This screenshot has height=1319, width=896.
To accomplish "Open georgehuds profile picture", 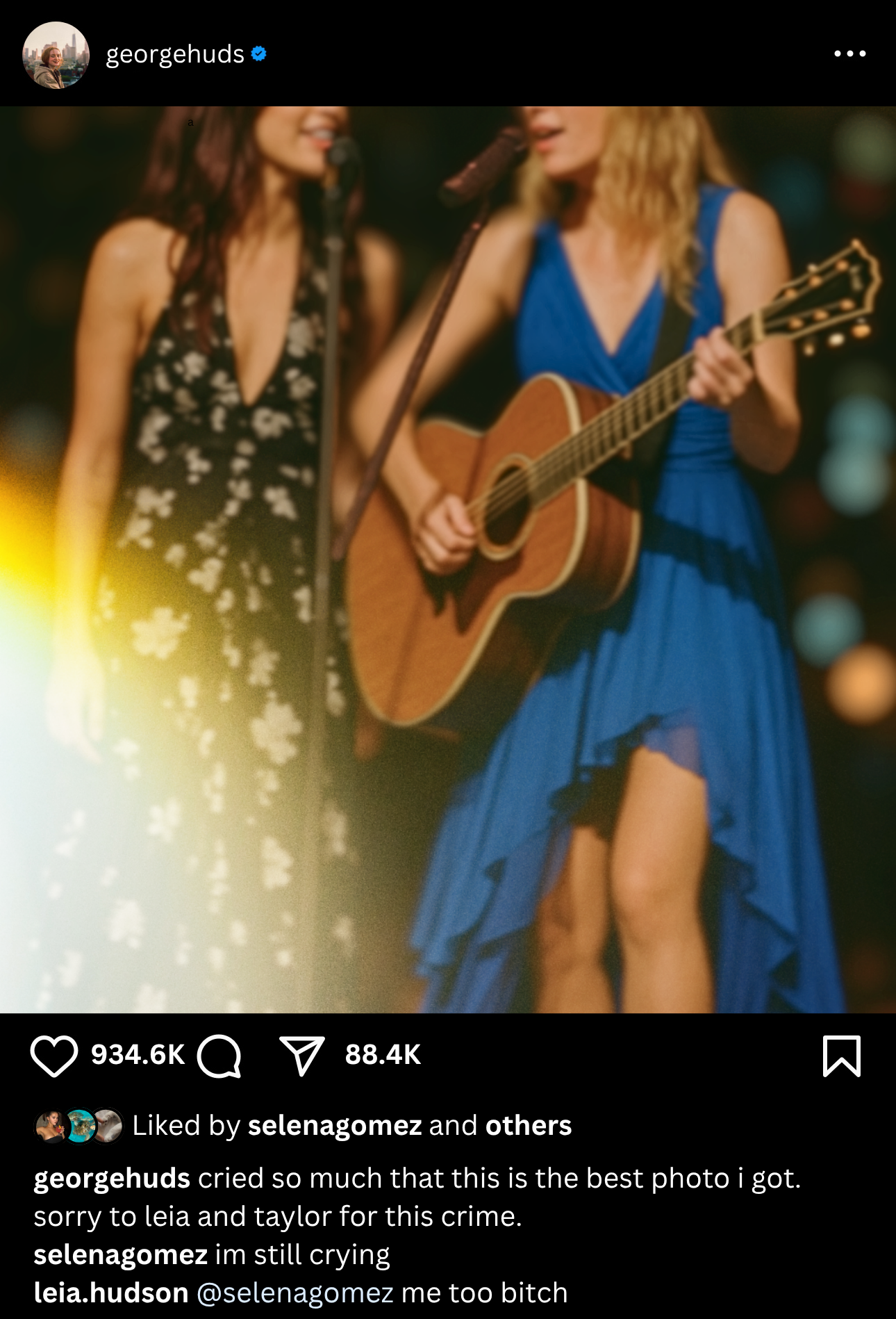I will (x=56, y=54).
